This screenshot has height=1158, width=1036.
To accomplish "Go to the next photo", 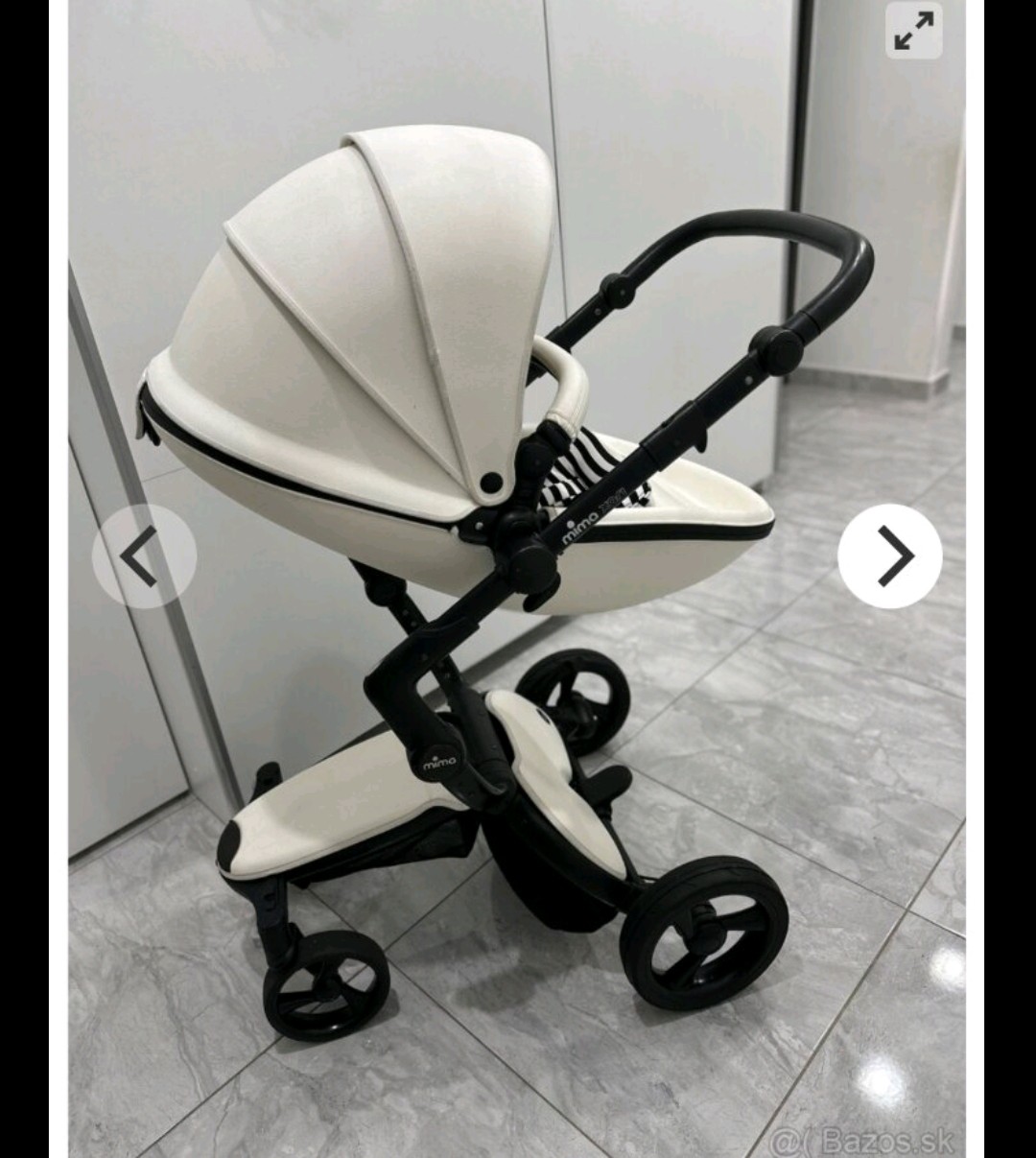I will pos(889,555).
